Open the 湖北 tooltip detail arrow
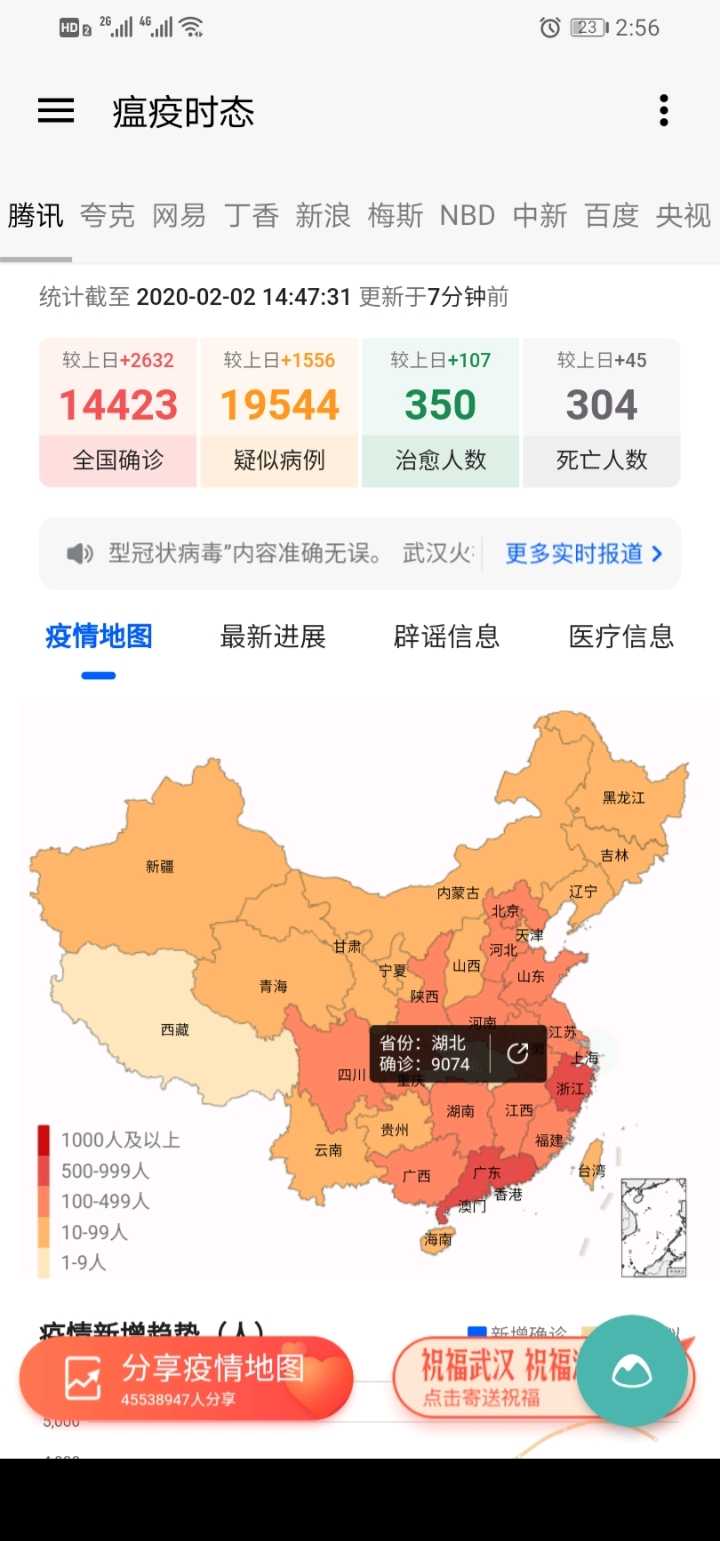This screenshot has height=1541, width=720. (518, 1053)
